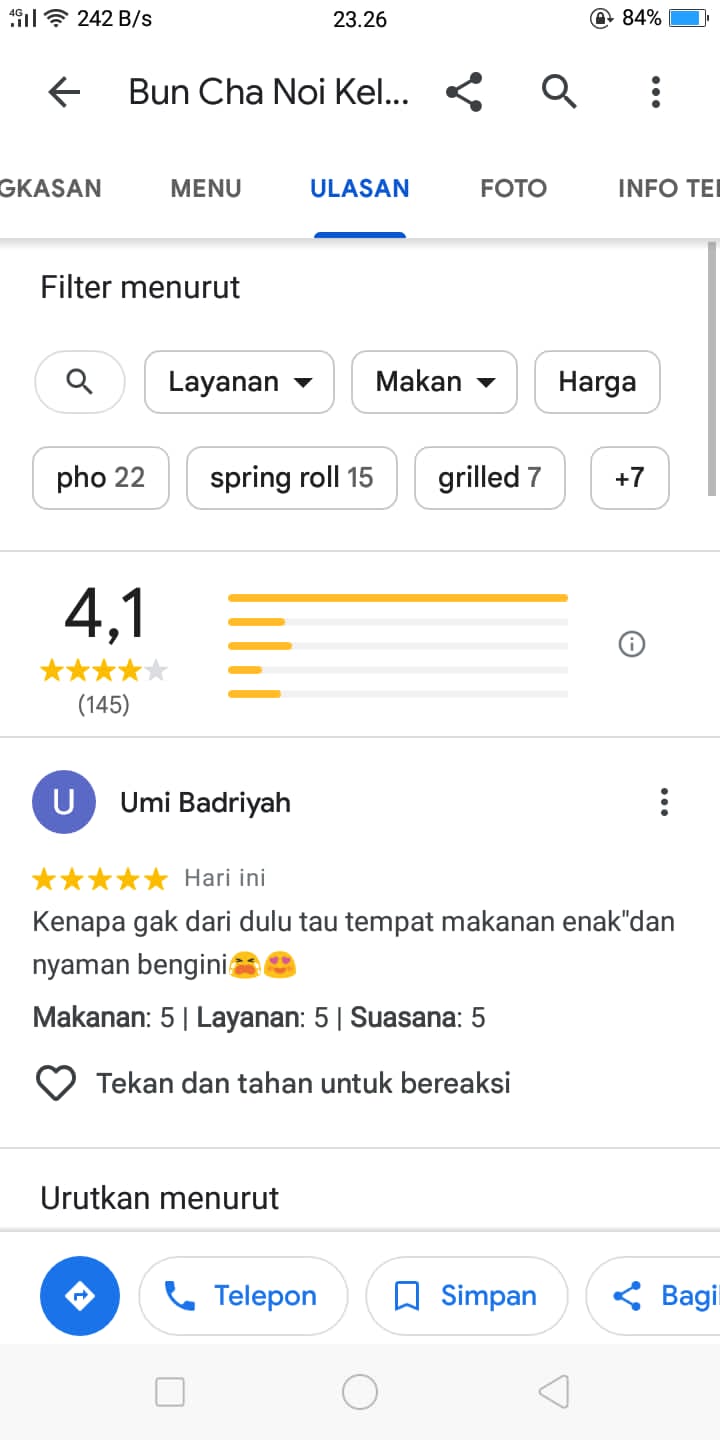Save the place with Simpan
Image resolution: width=720 pixels, height=1440 pixels.
(467, 1296)
